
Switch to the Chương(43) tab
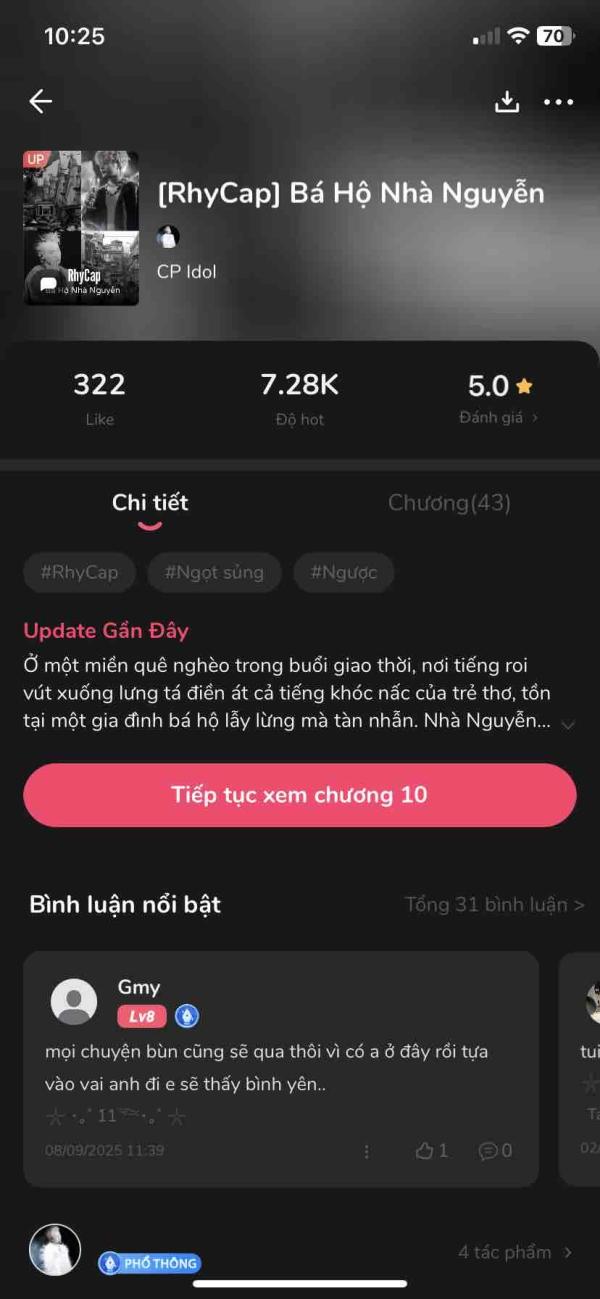click(x=449, y=503)
